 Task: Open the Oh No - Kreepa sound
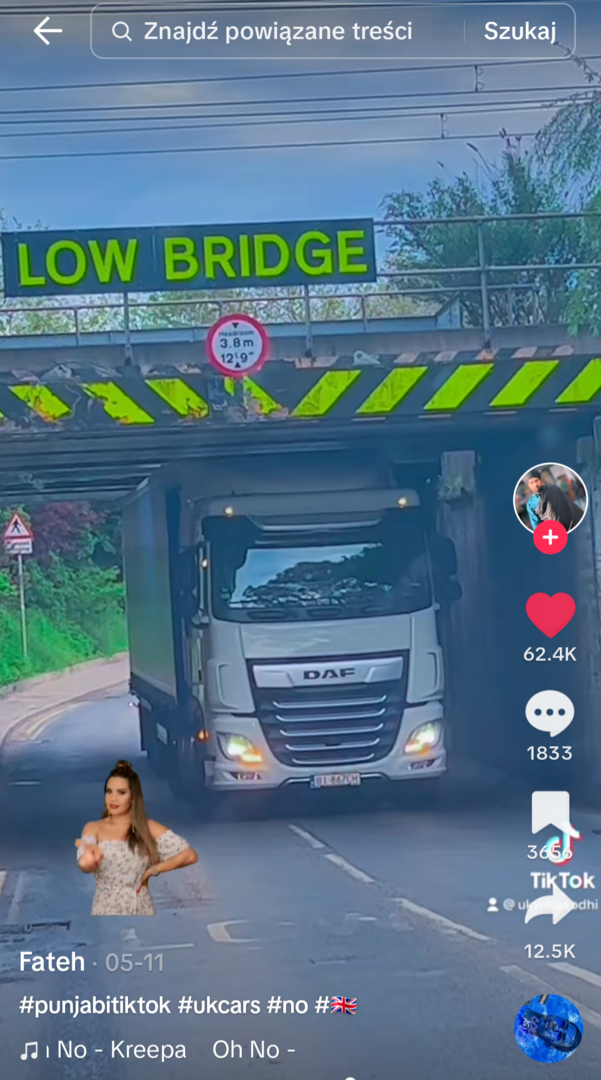[158, 1050]
